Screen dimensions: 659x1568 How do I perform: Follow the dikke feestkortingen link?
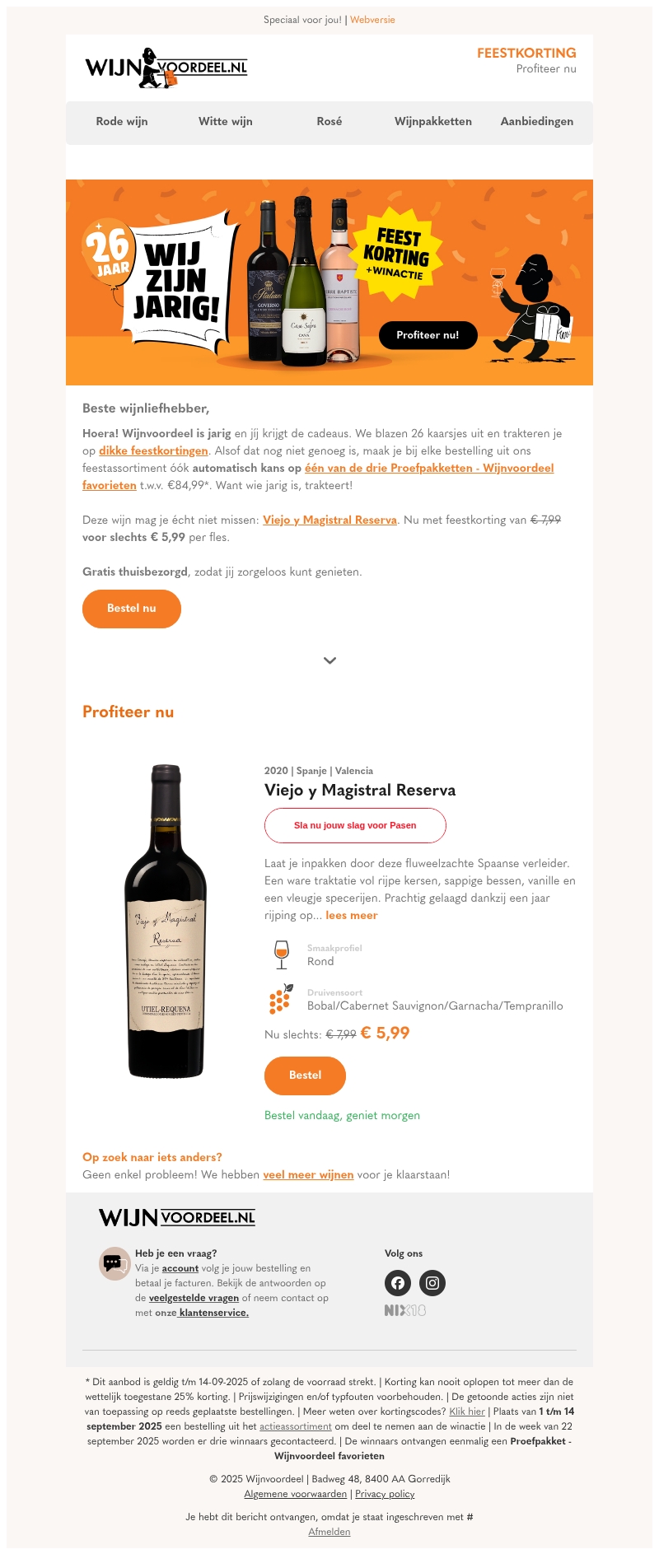click(153, 450)
